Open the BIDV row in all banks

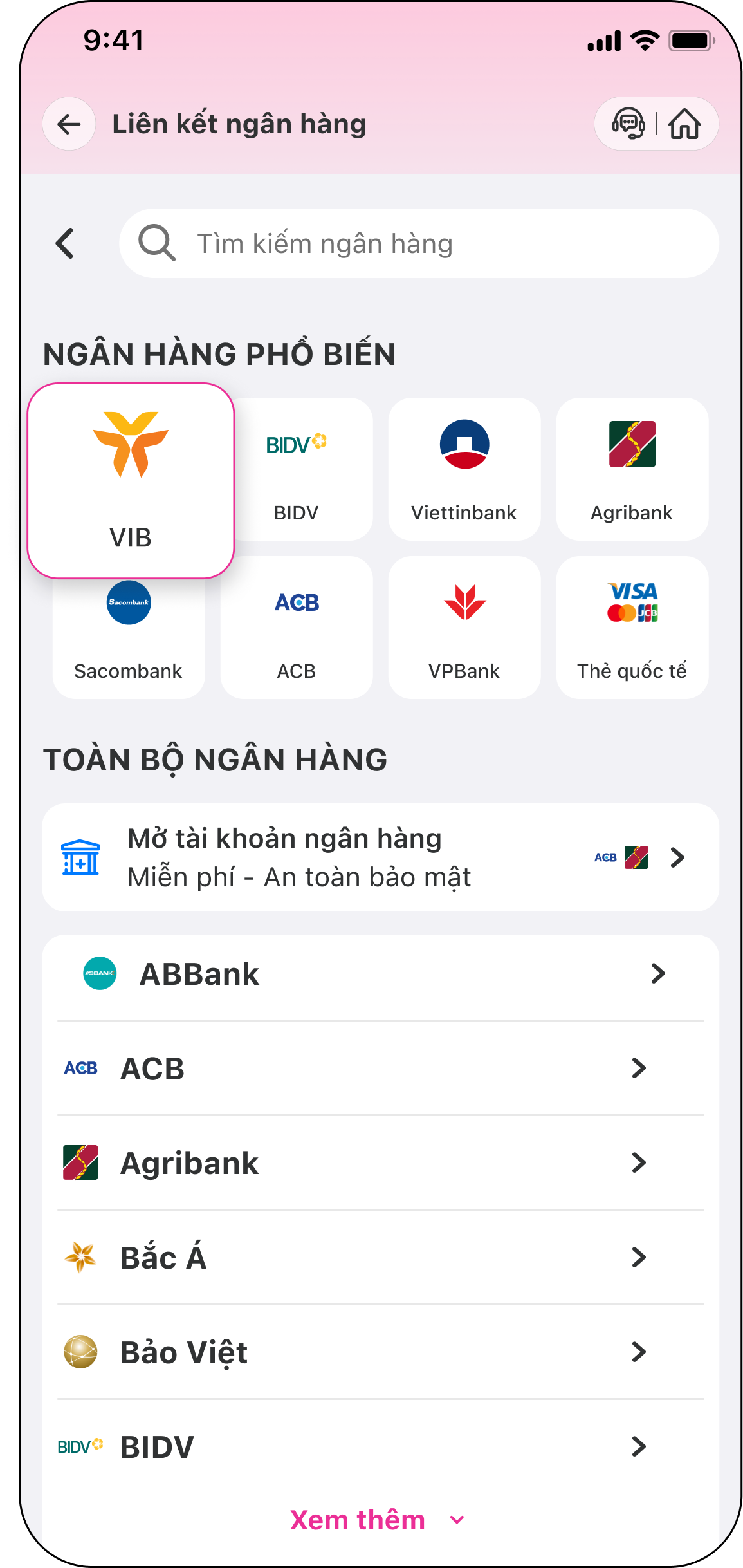pyautogui.click(x=380, y=1447)
